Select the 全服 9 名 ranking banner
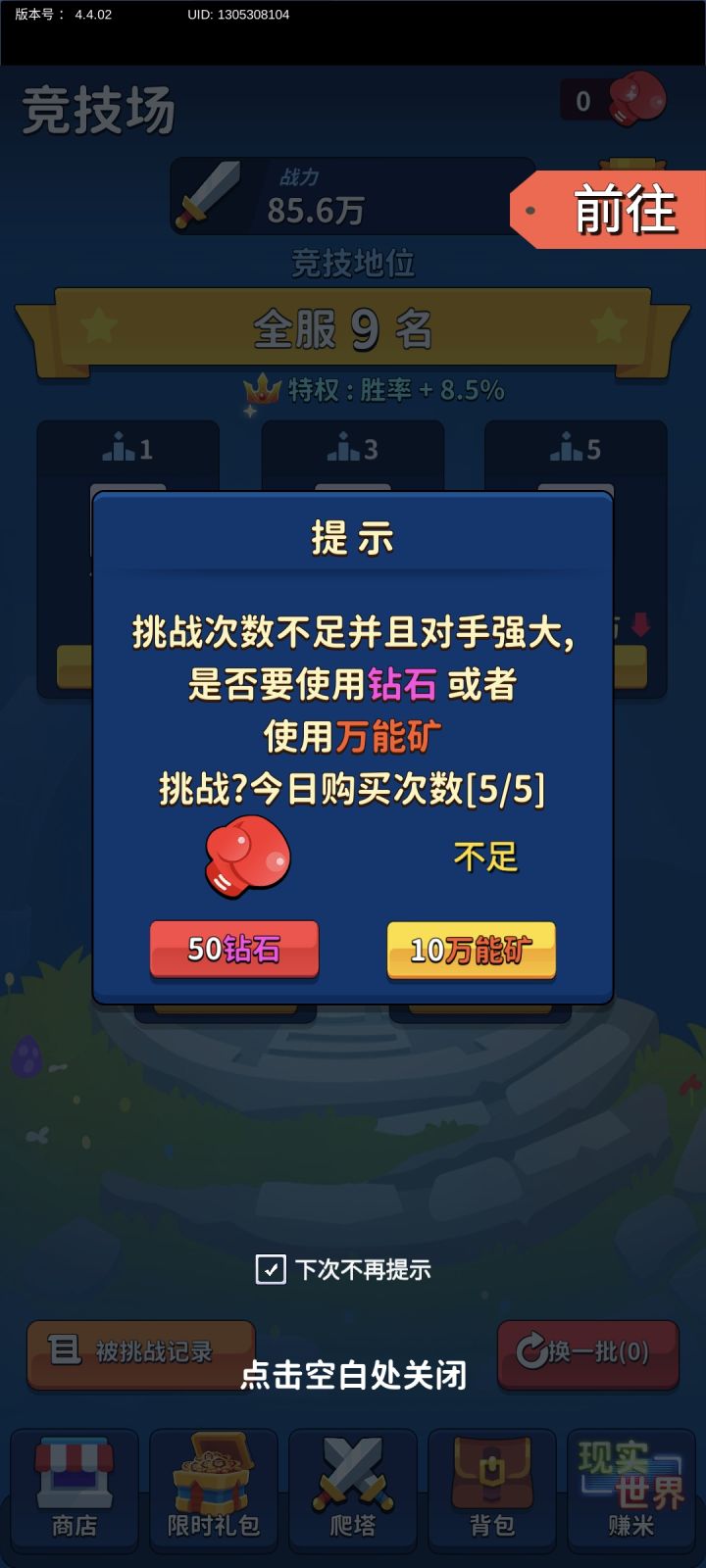 (353, 325)
